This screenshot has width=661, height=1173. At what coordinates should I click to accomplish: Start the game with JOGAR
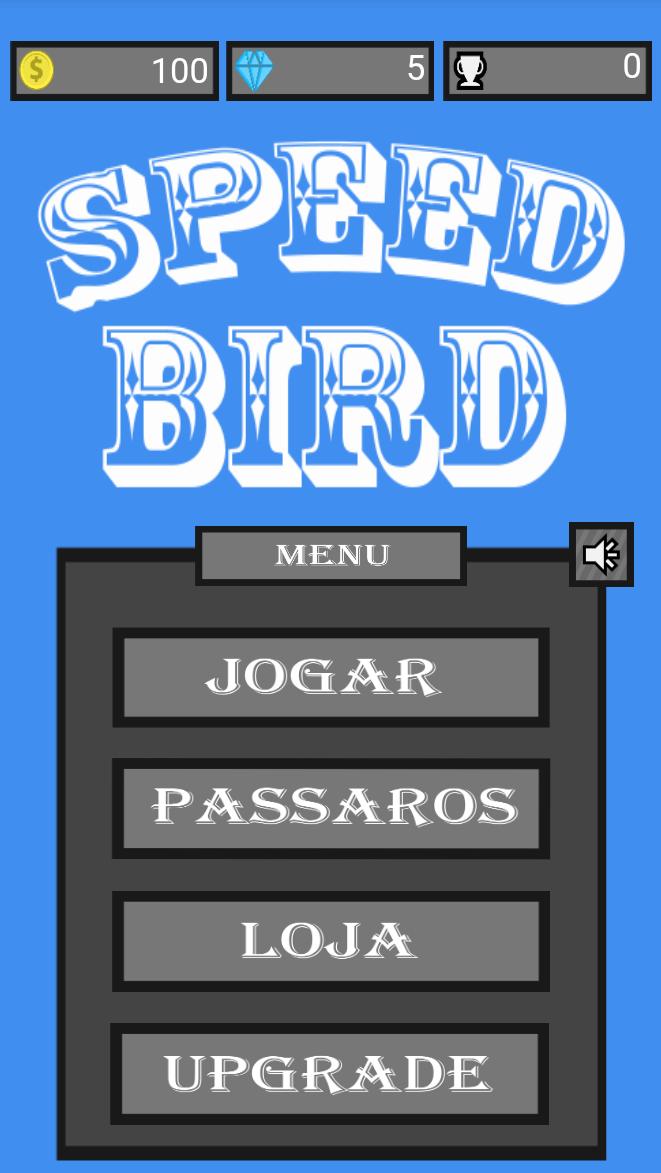click(330, 677)
